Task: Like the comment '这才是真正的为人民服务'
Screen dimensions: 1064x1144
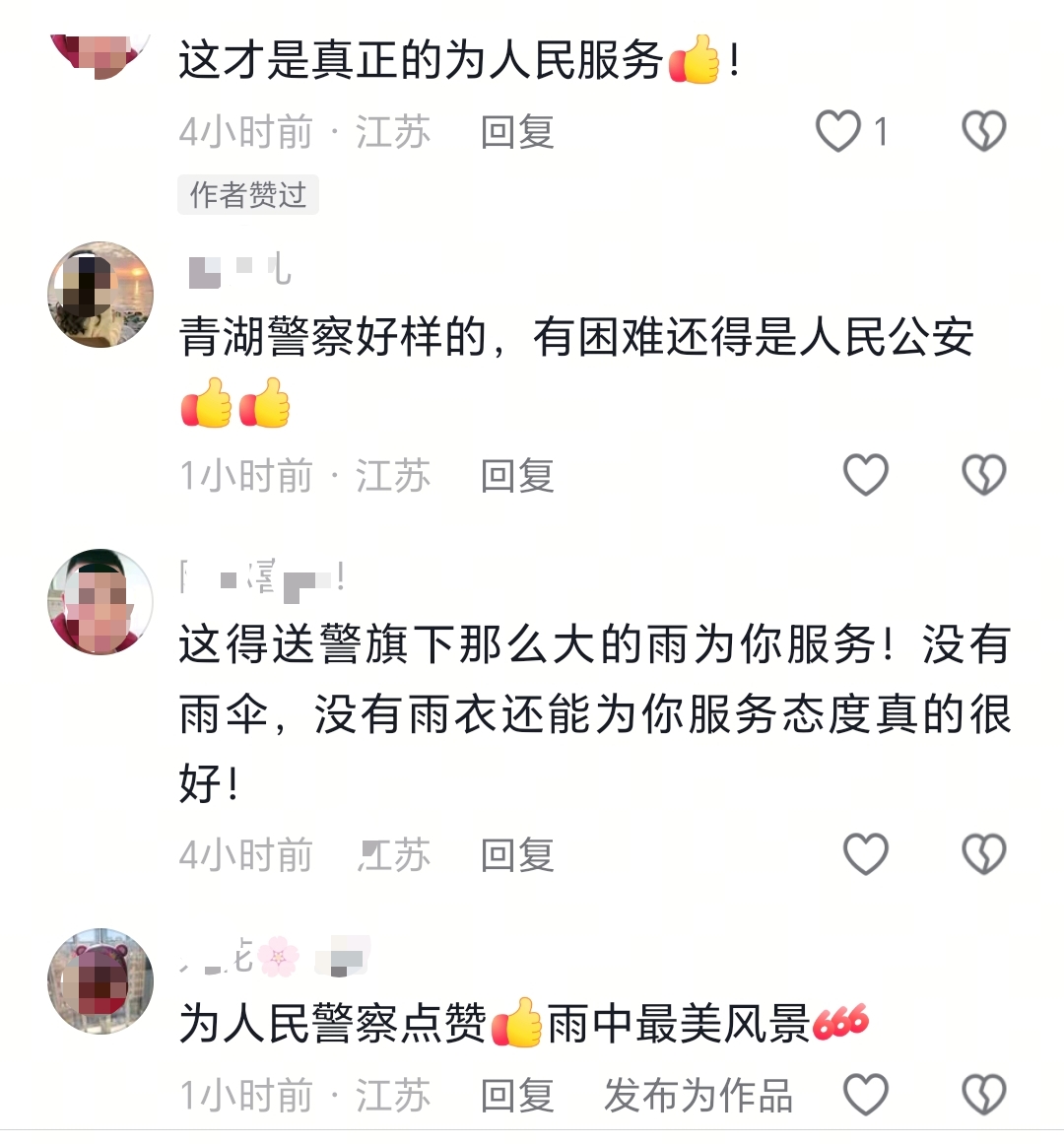Action: pyautogui.click(x=838, y=131)
